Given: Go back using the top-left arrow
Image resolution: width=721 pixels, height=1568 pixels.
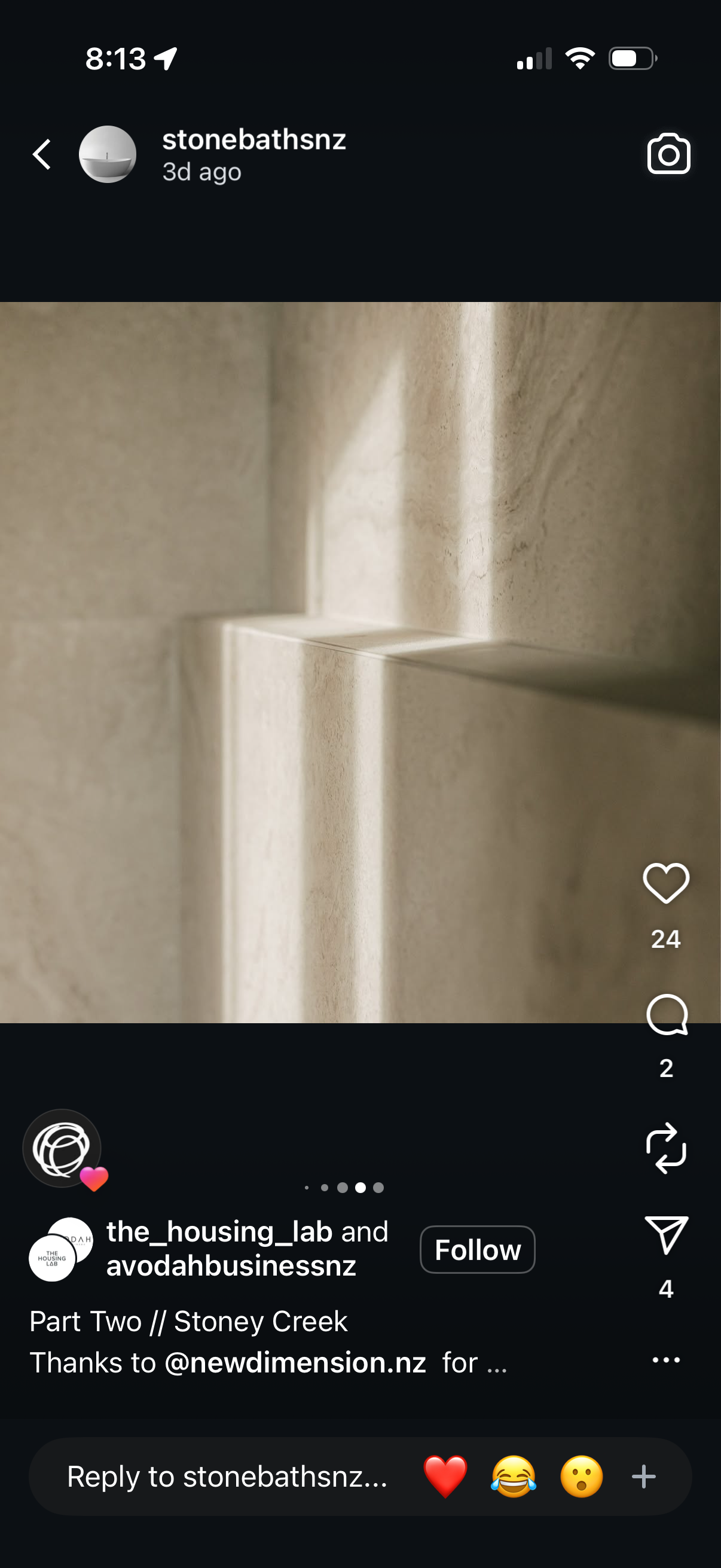Looking at the screenshot, I should [41, 155].
